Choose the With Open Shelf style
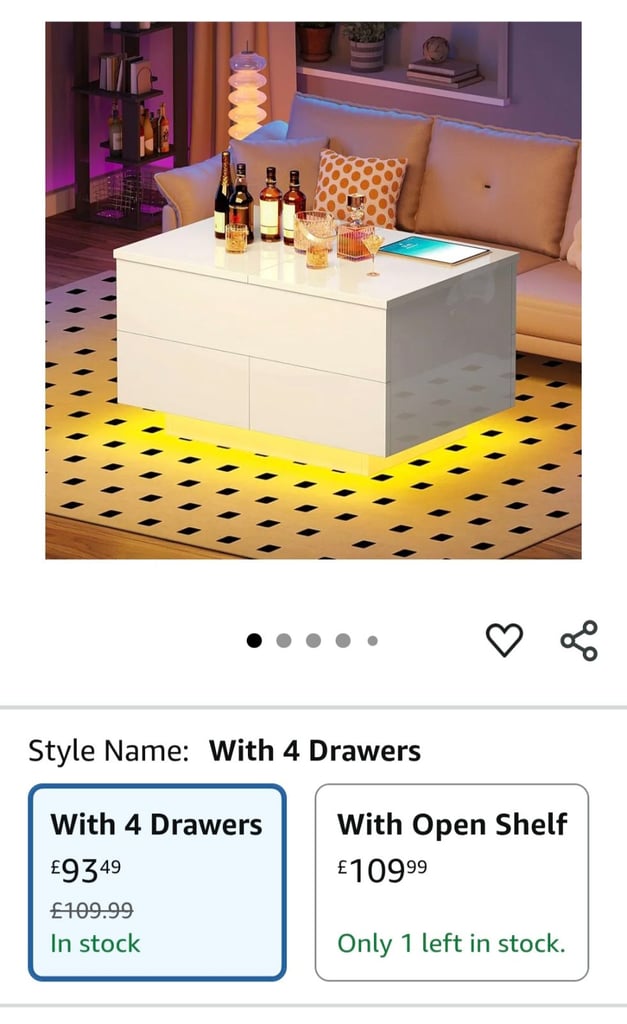The image size is (627, 1024). click(x=452, y=882)
